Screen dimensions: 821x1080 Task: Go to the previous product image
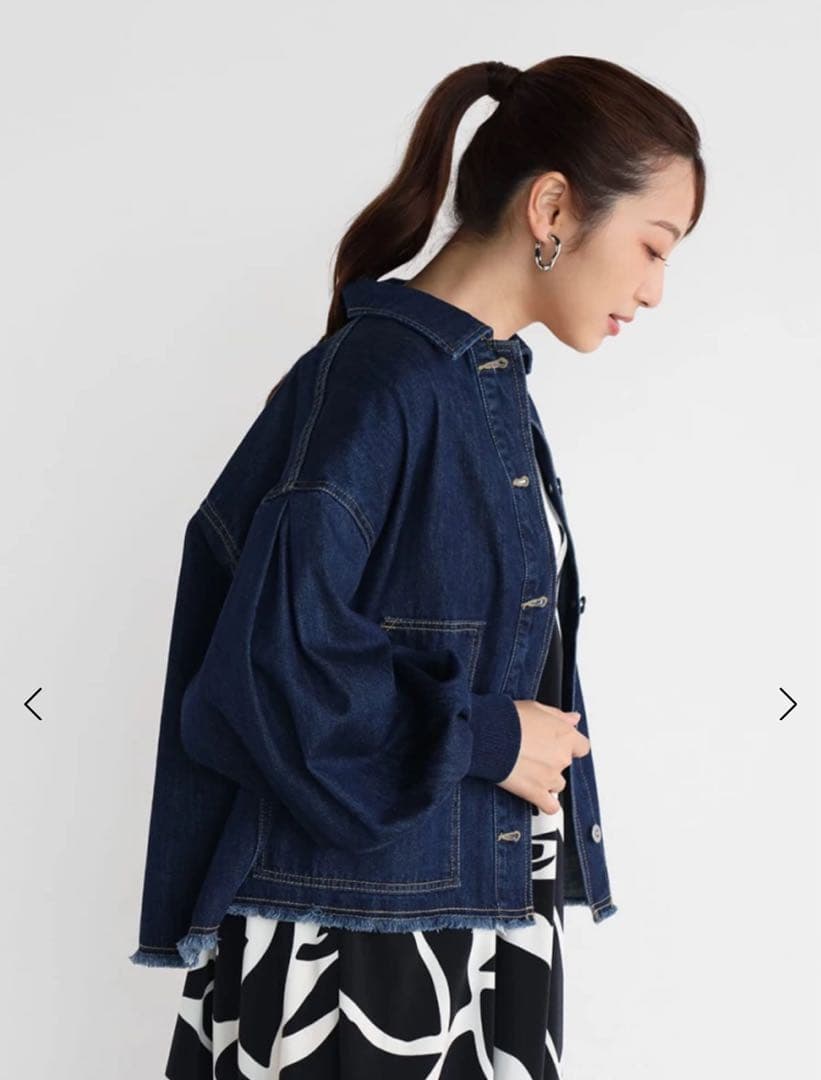(33, 704)
